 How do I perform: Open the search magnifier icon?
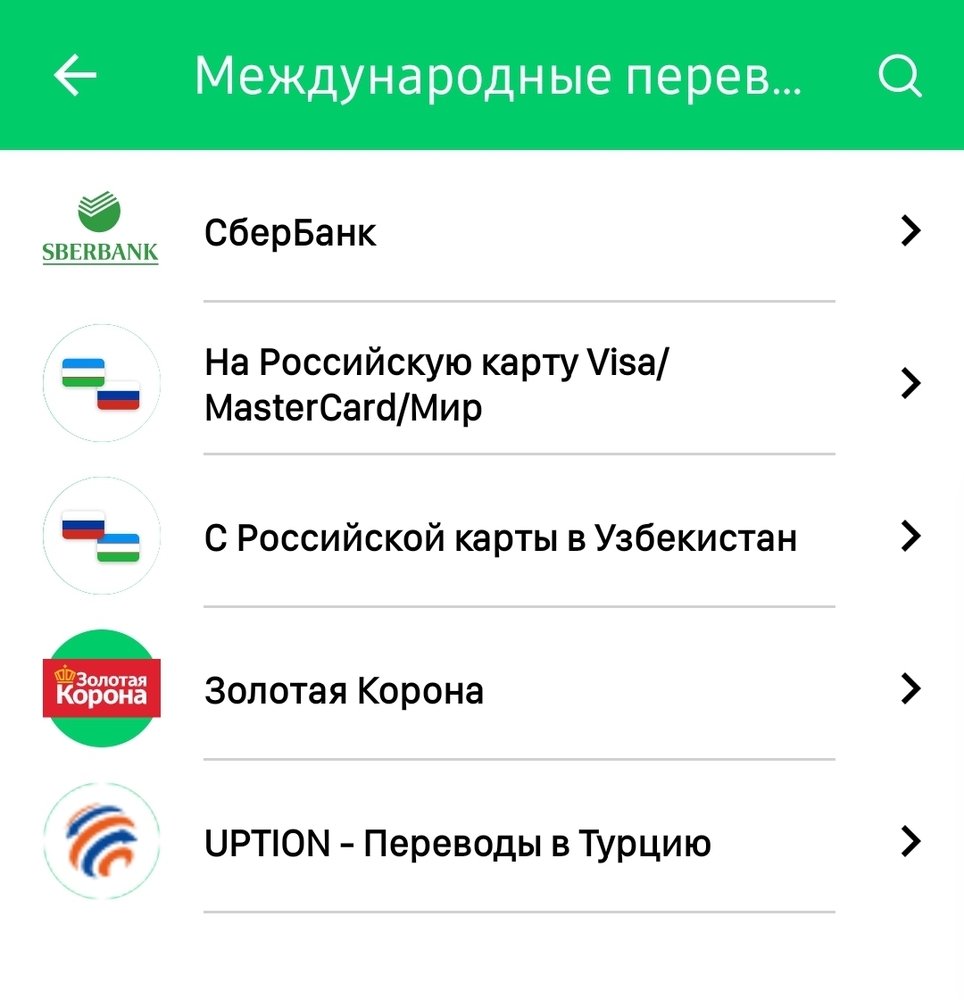(899, 76)
